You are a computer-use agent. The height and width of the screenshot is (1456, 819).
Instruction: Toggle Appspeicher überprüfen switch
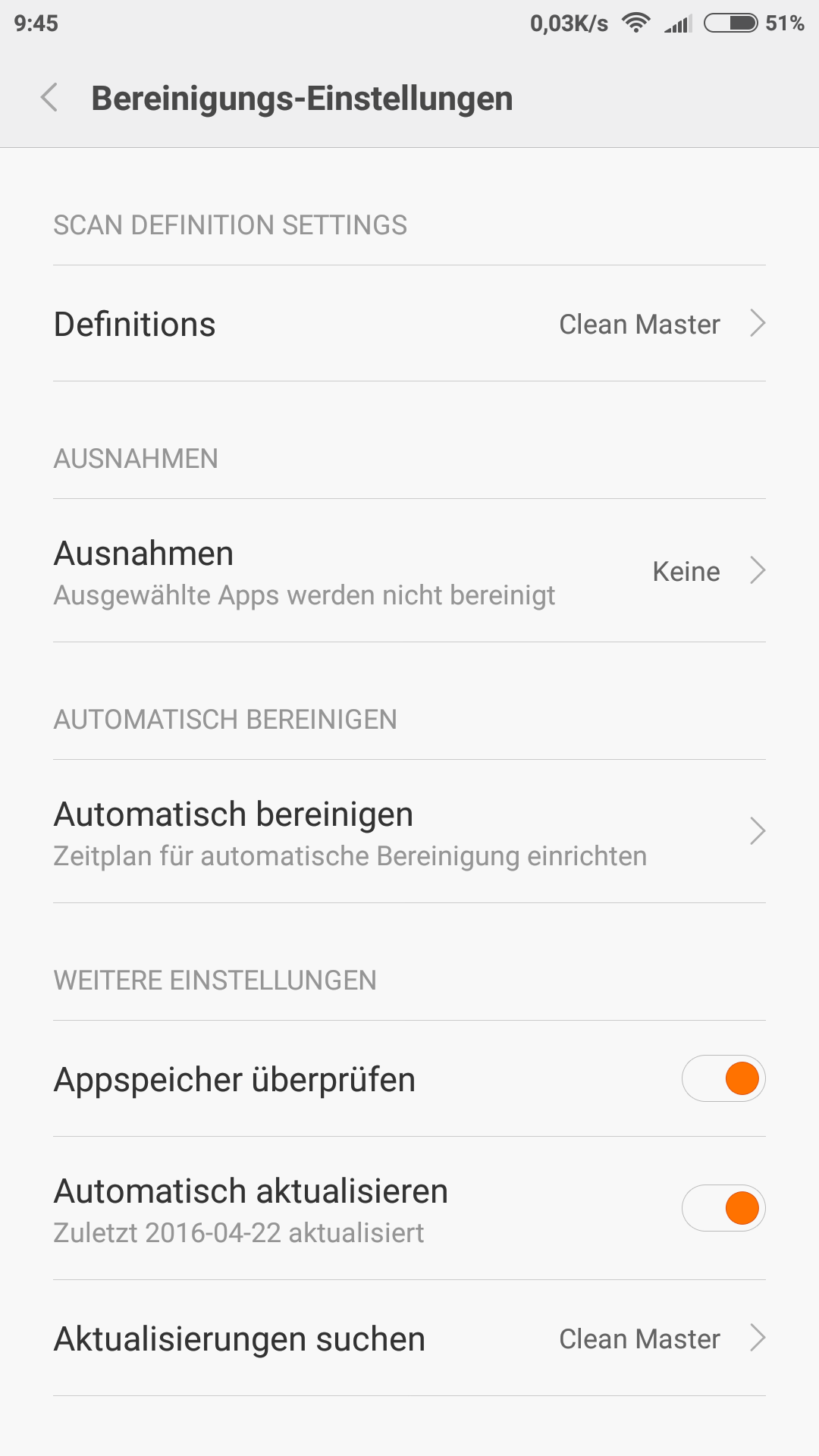click(x=723, y=1078)
